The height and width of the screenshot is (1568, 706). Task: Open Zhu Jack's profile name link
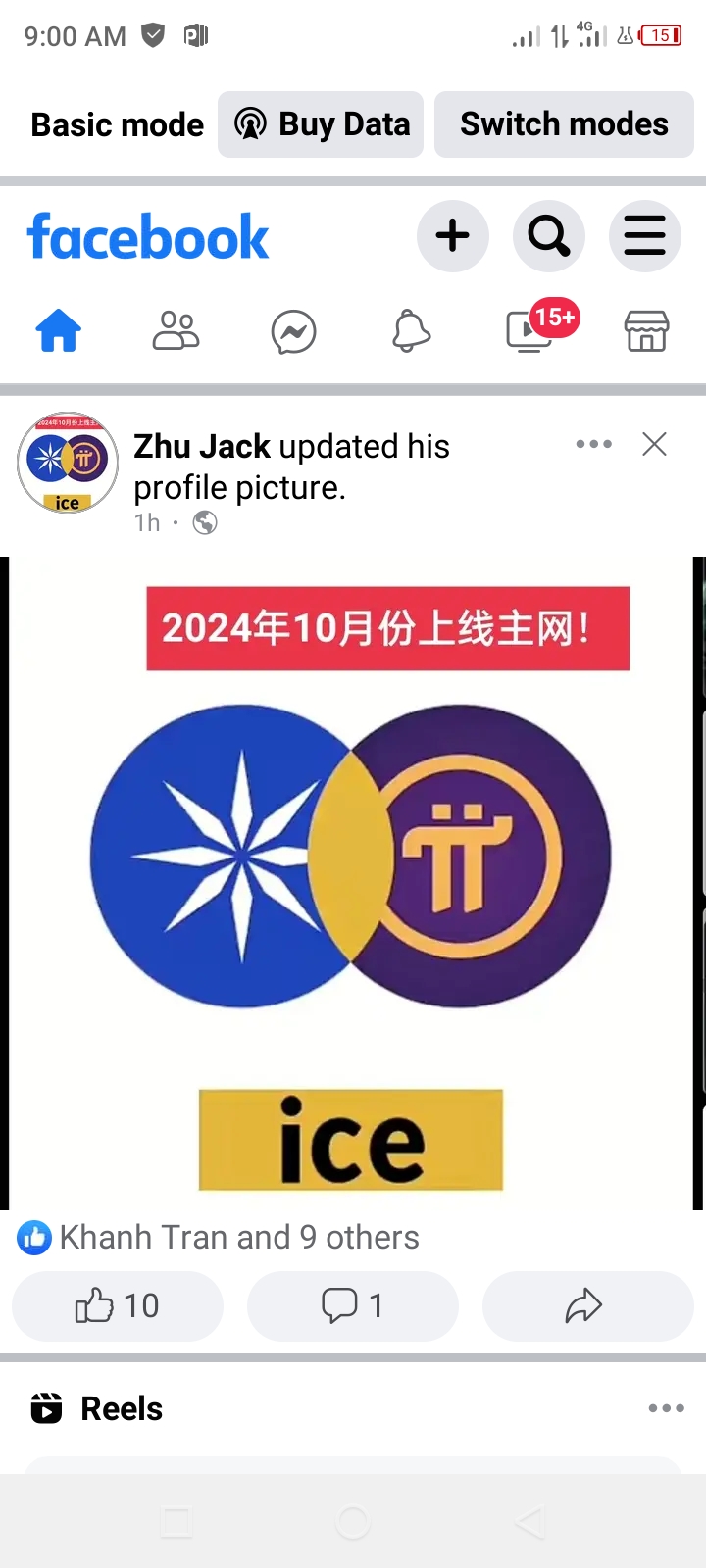(202, 447)
